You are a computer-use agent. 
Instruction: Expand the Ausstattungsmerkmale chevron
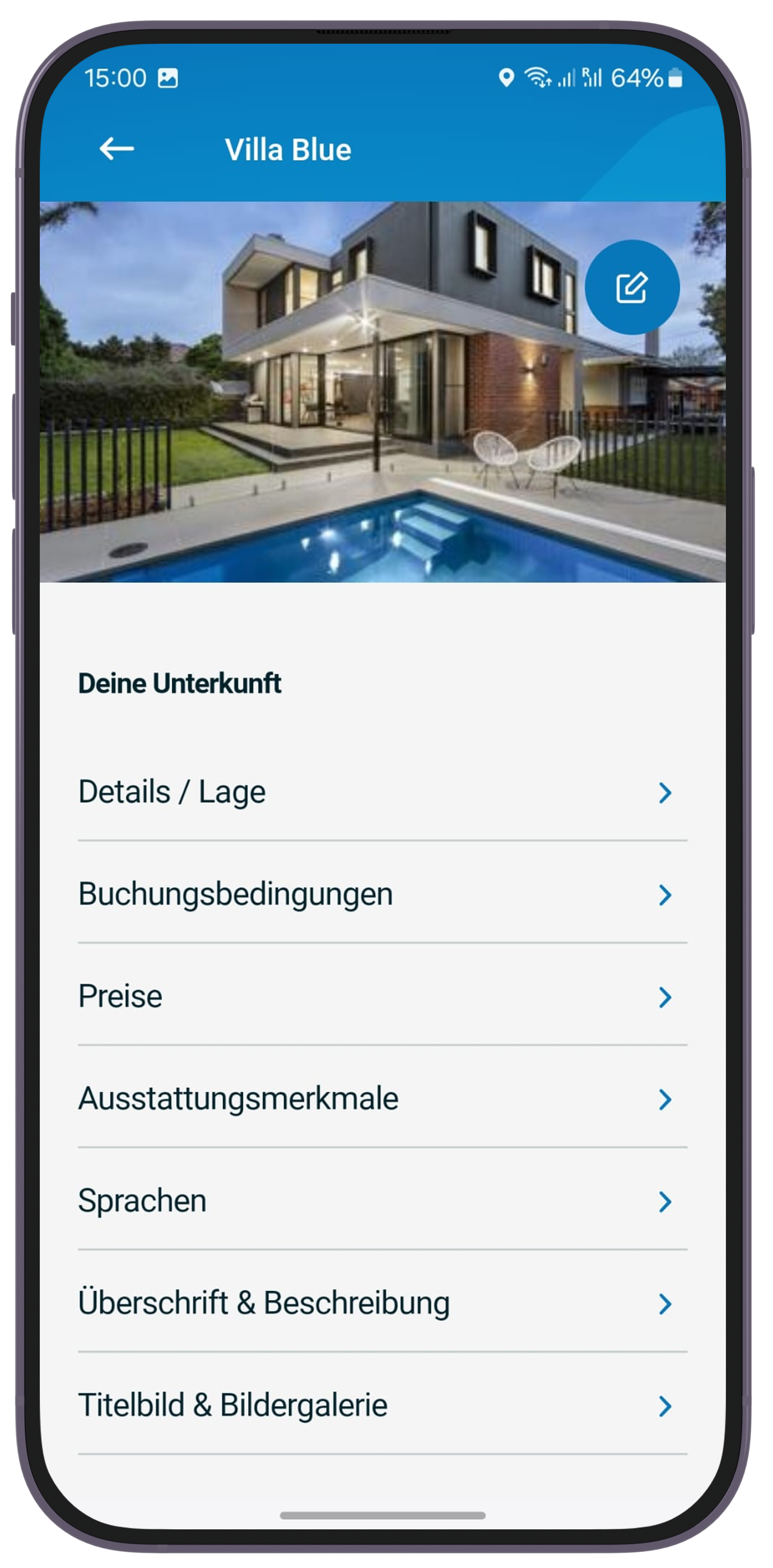point(665,1099)
